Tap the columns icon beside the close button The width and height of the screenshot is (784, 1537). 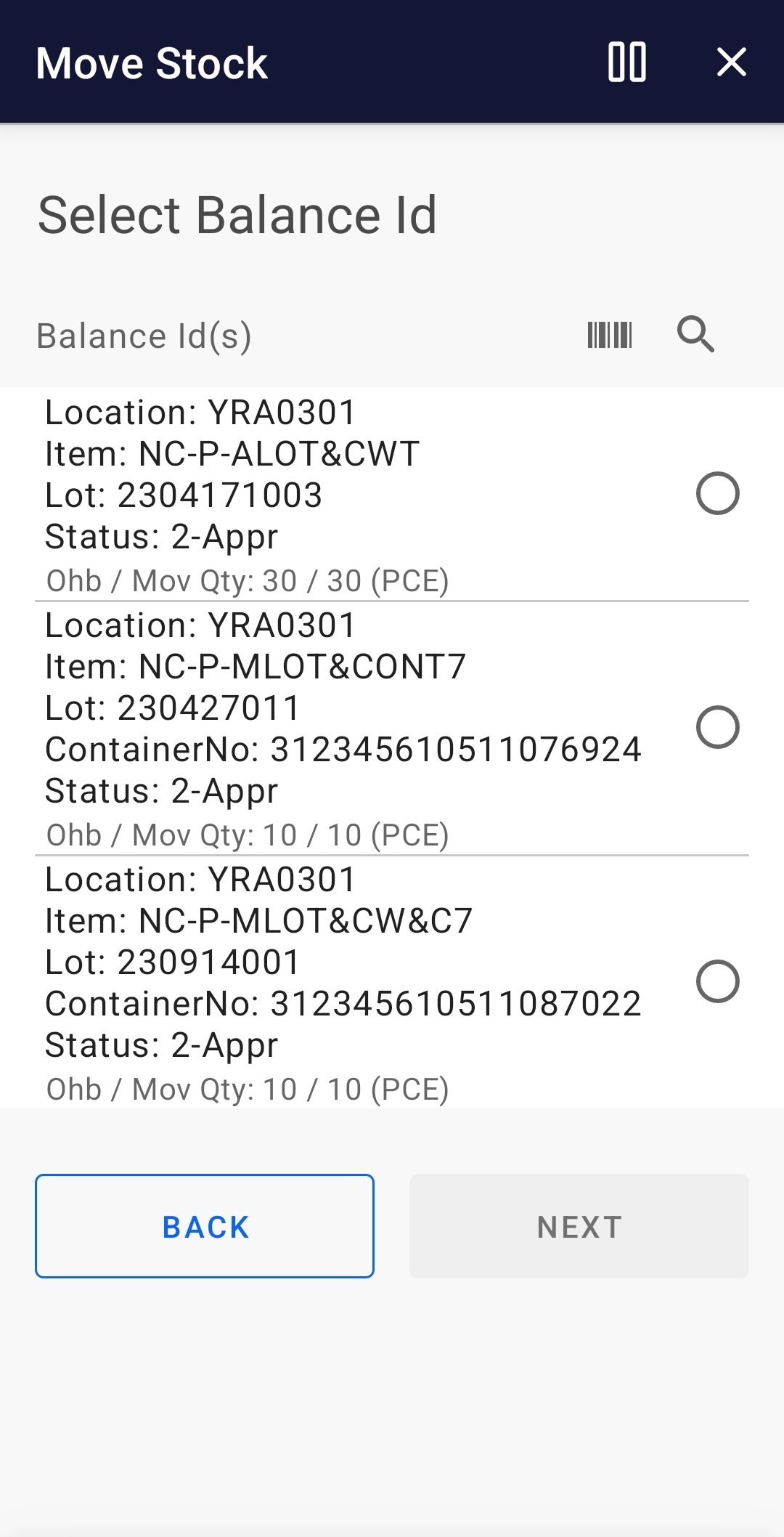pyautogui.click(x=627, y=62)
